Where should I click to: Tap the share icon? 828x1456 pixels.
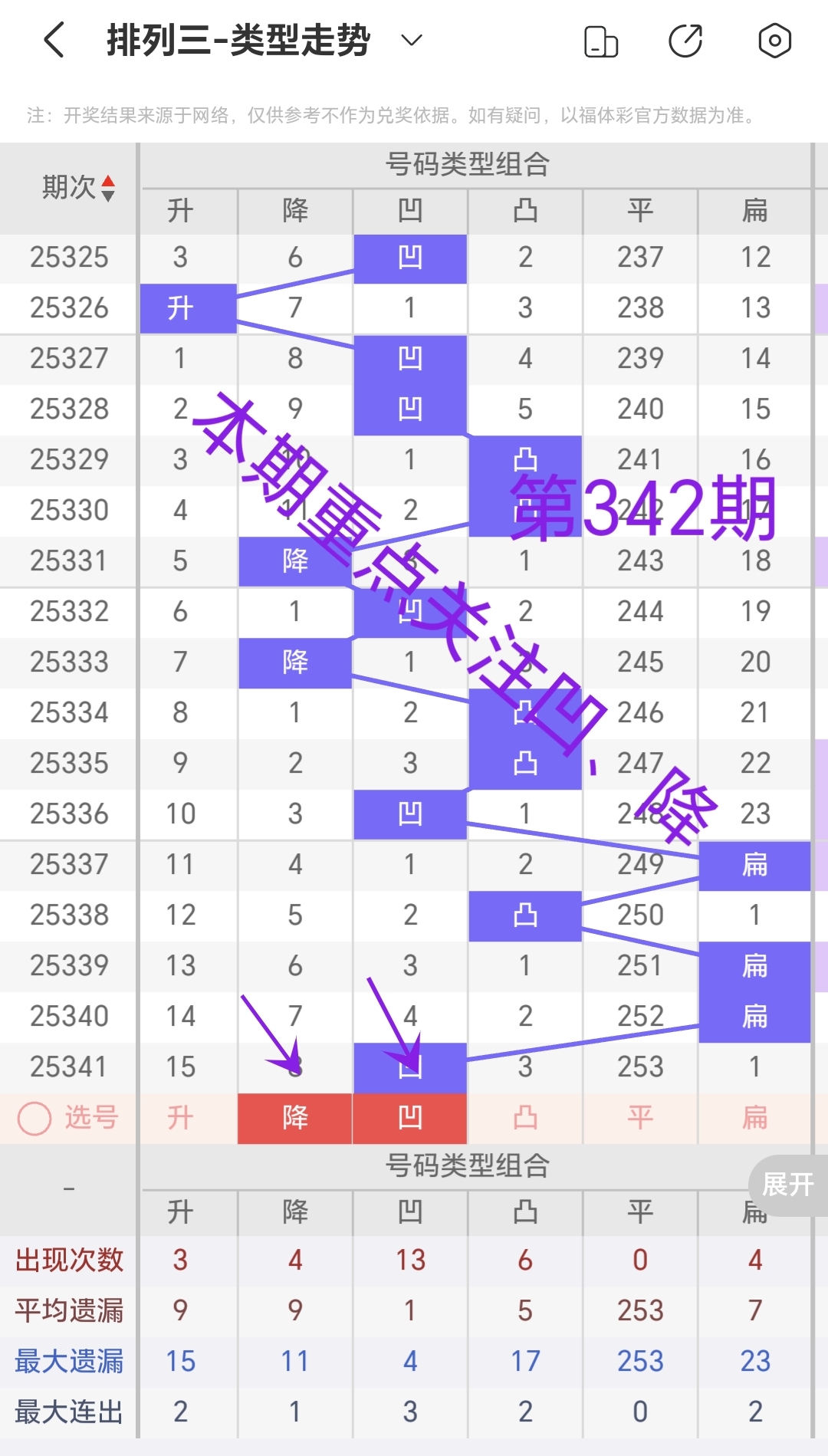[686, 41]
